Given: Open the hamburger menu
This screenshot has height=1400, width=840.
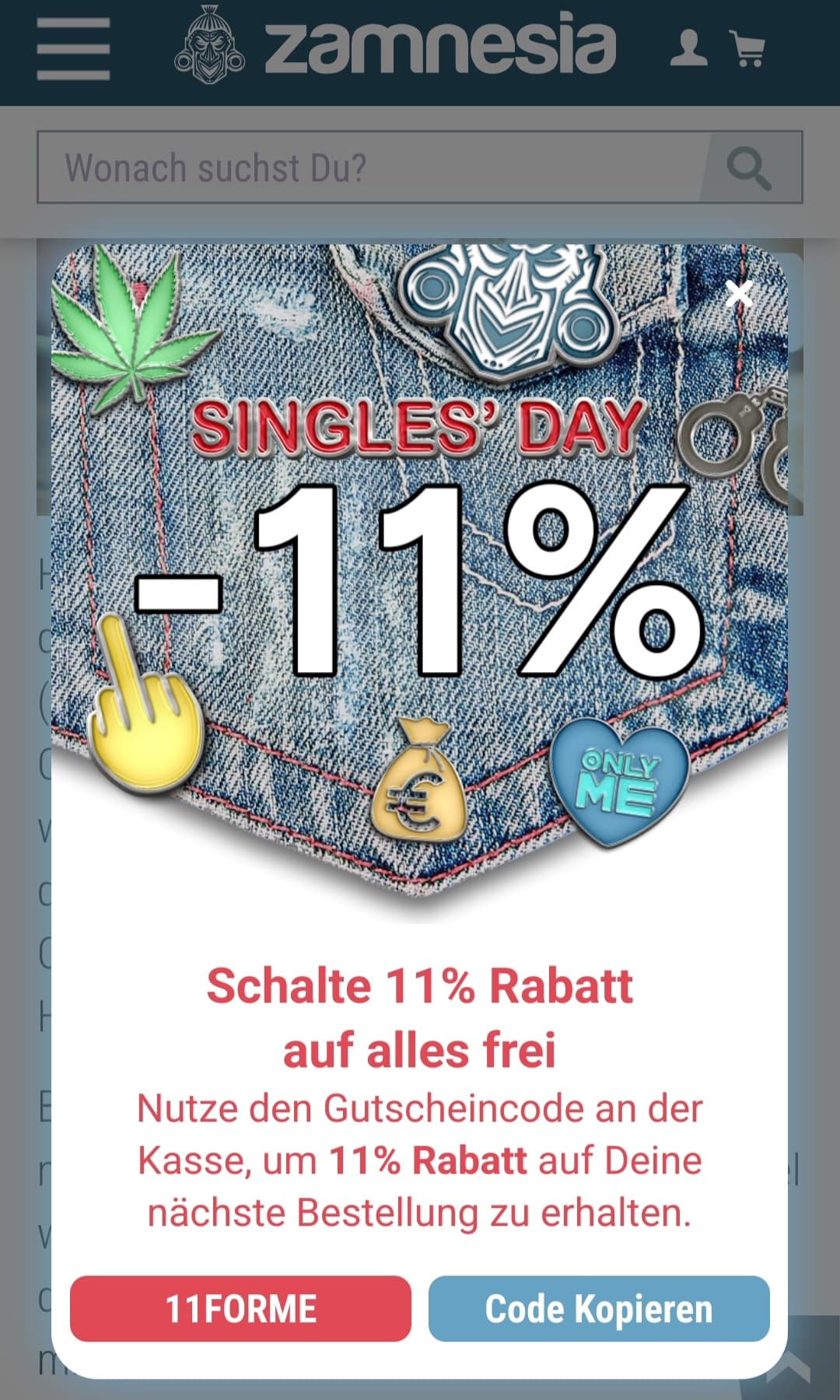Looking at the screenshot, I should (x=73, y=50).
